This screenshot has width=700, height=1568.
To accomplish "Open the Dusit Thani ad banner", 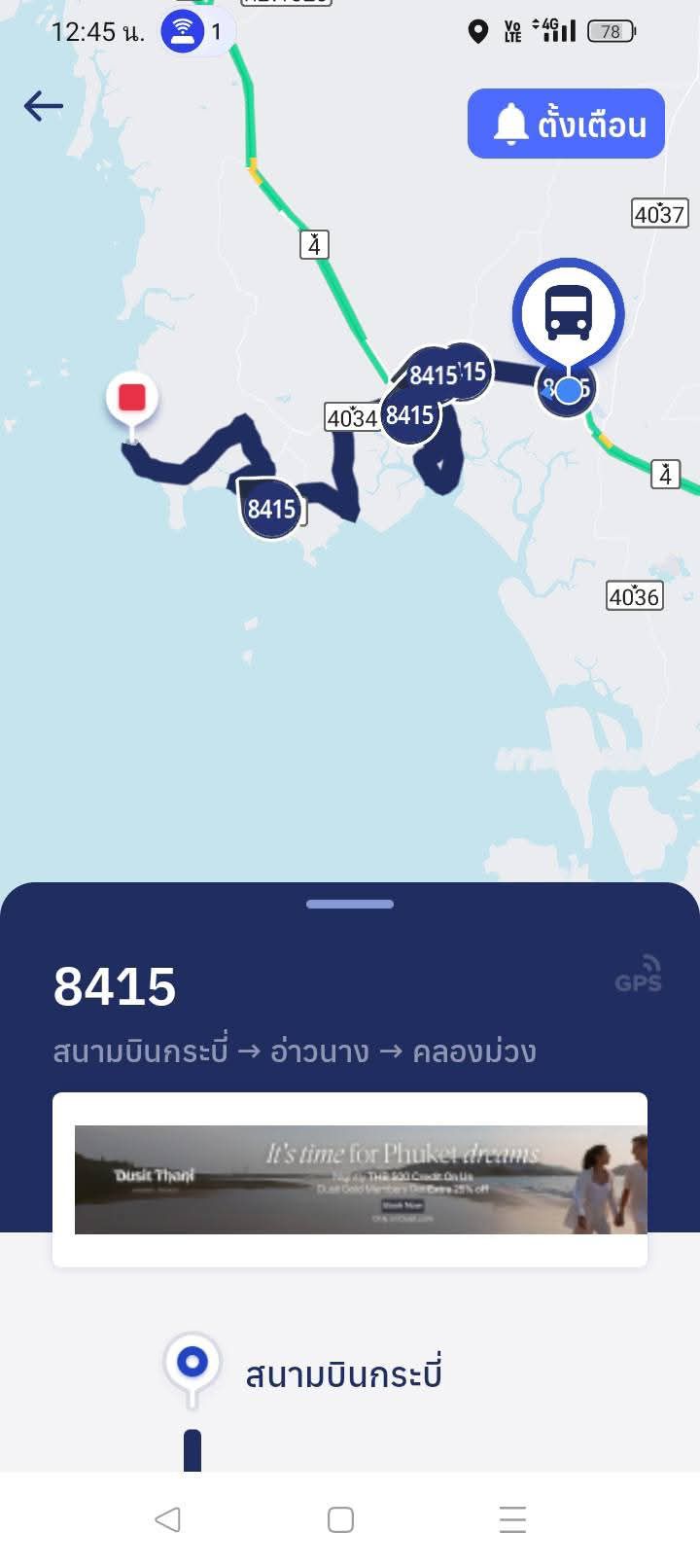I will pos(360,1179).
